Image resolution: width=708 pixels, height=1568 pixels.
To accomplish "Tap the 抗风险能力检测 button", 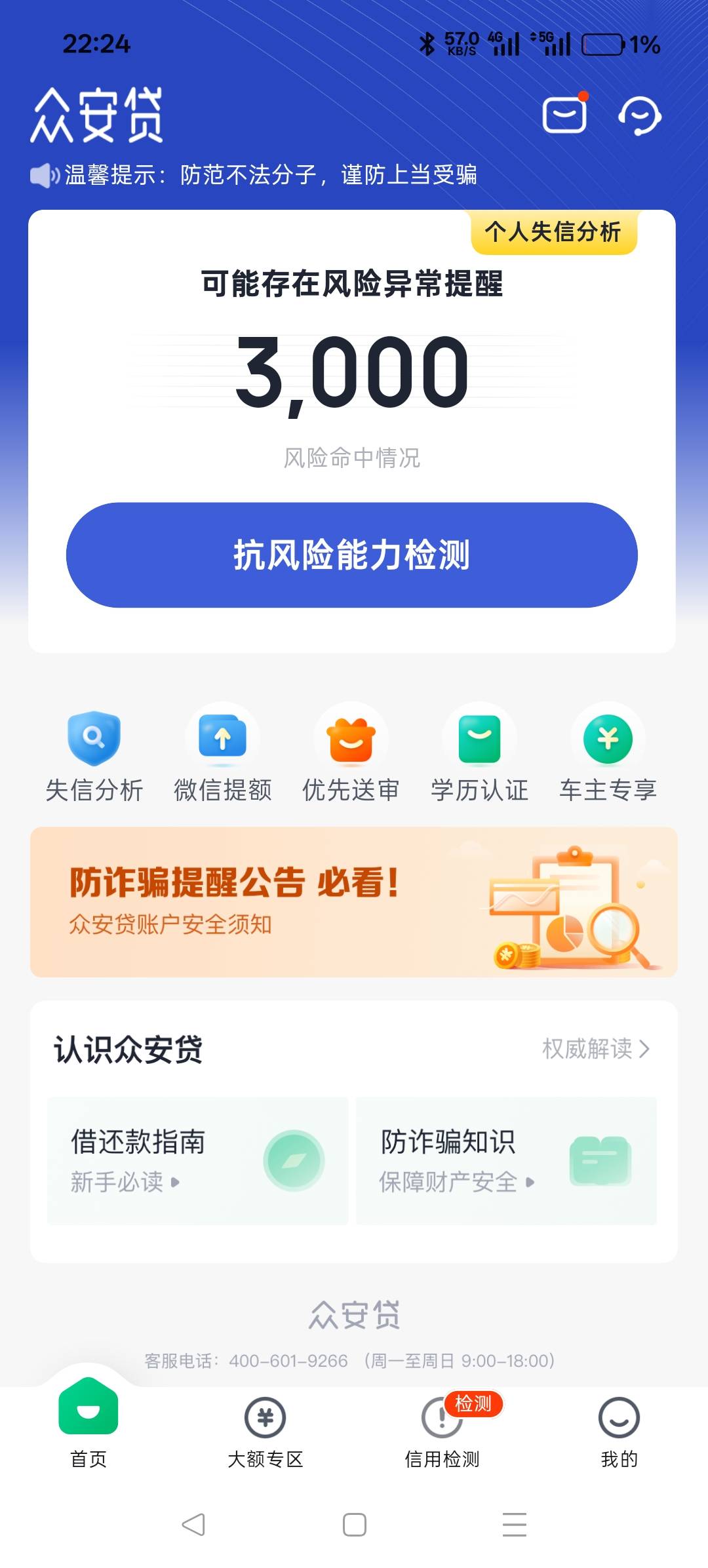I will coord(352,555).
